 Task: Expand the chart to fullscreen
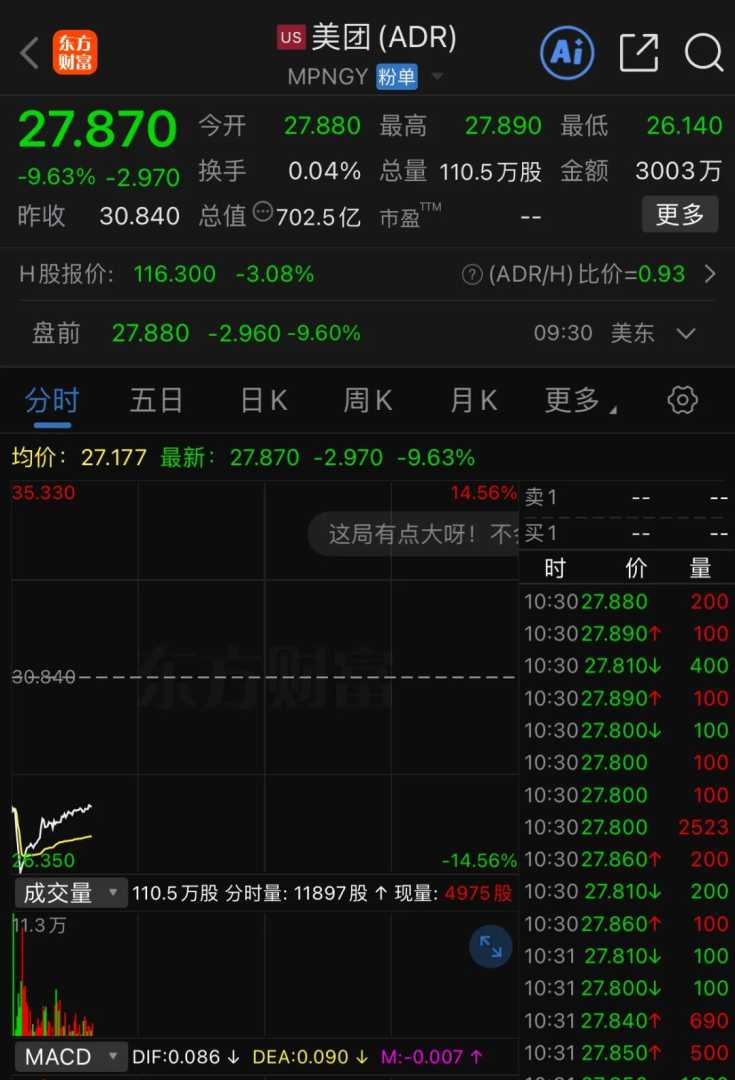[491, 947]
